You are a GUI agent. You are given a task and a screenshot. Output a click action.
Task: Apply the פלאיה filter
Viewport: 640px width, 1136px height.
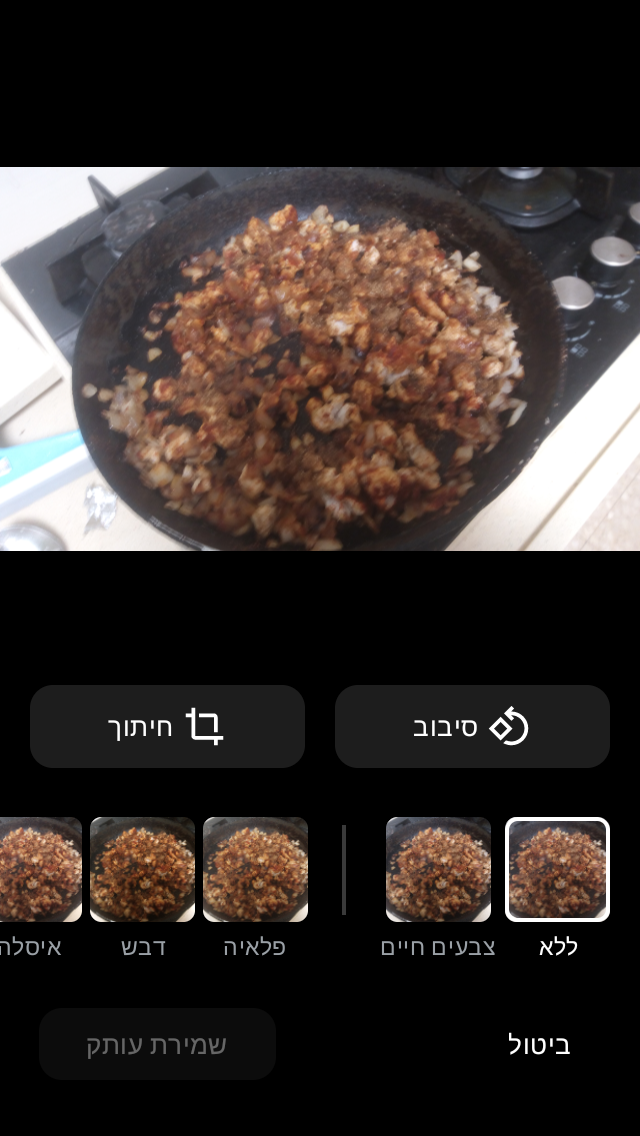pyautogui.click(x=255, y=869)
